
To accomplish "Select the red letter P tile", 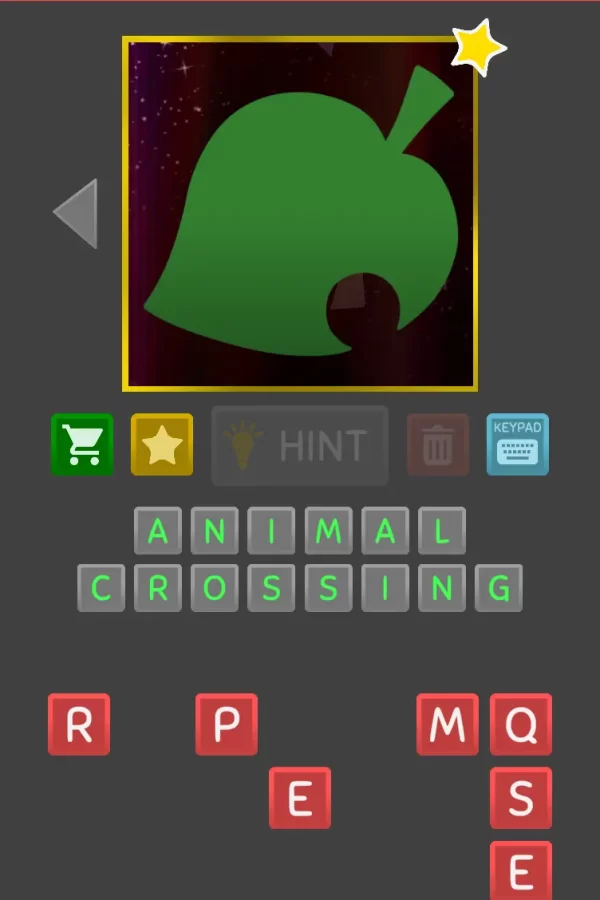I will pos(226,724).
